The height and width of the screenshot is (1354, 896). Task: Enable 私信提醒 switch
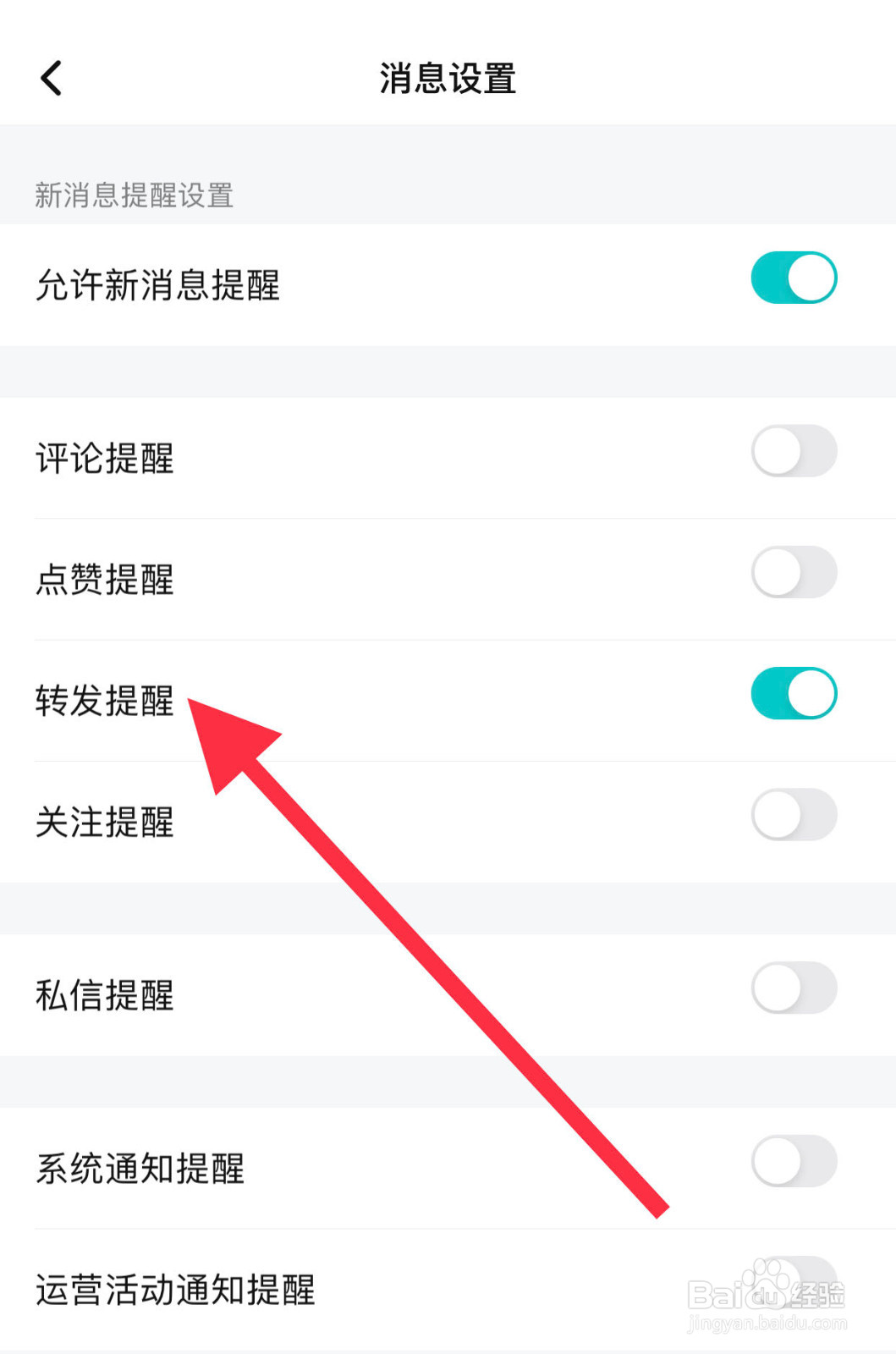pyautogui.click(x=793, y=988)
